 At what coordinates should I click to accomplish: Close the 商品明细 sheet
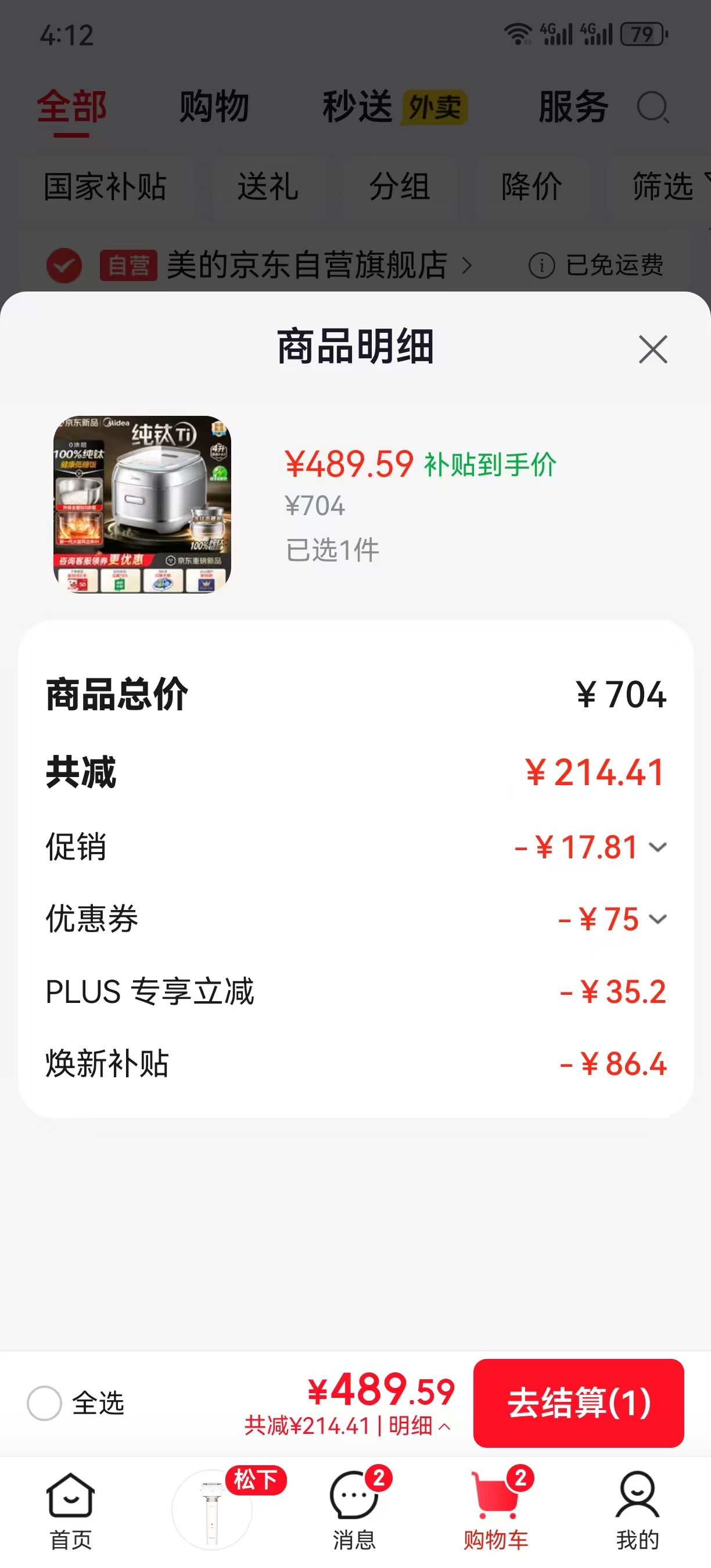[652, 350]
